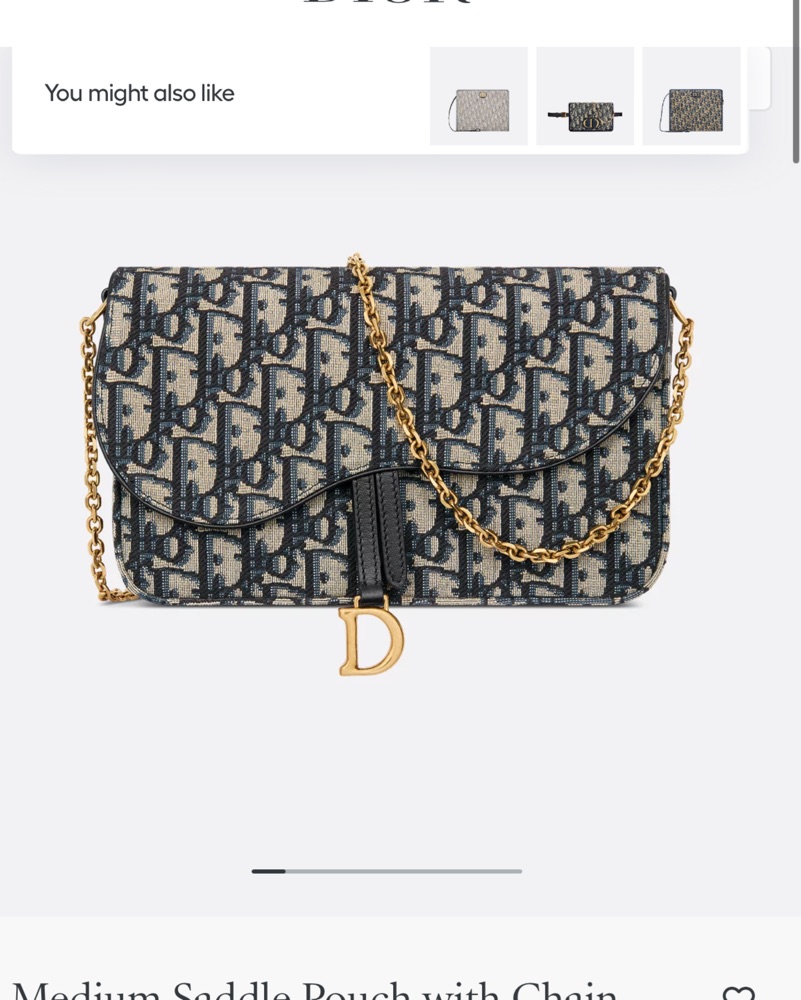Open the grey pouch suggestion thumbnail
This screenshot has height=1000, width=801.
(479, 97)
